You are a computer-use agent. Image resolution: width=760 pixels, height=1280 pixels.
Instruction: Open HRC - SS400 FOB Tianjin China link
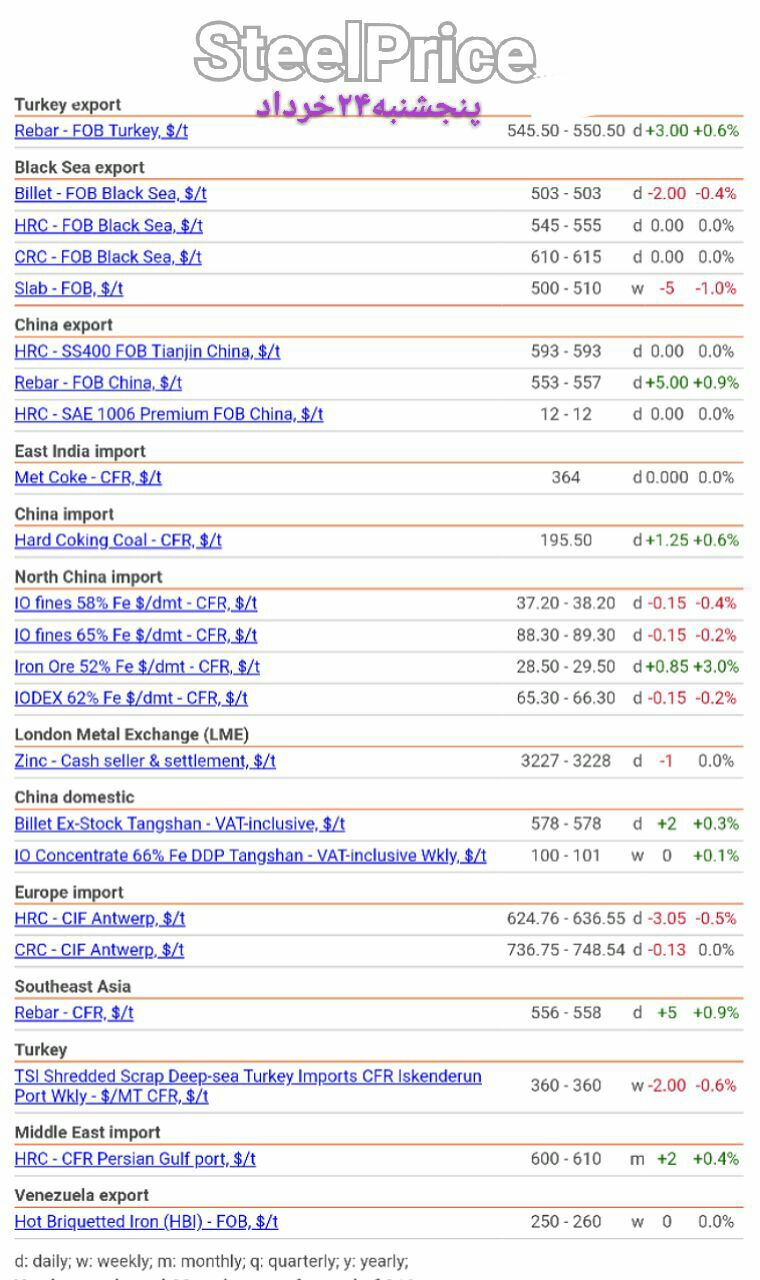tap(147, 352)
